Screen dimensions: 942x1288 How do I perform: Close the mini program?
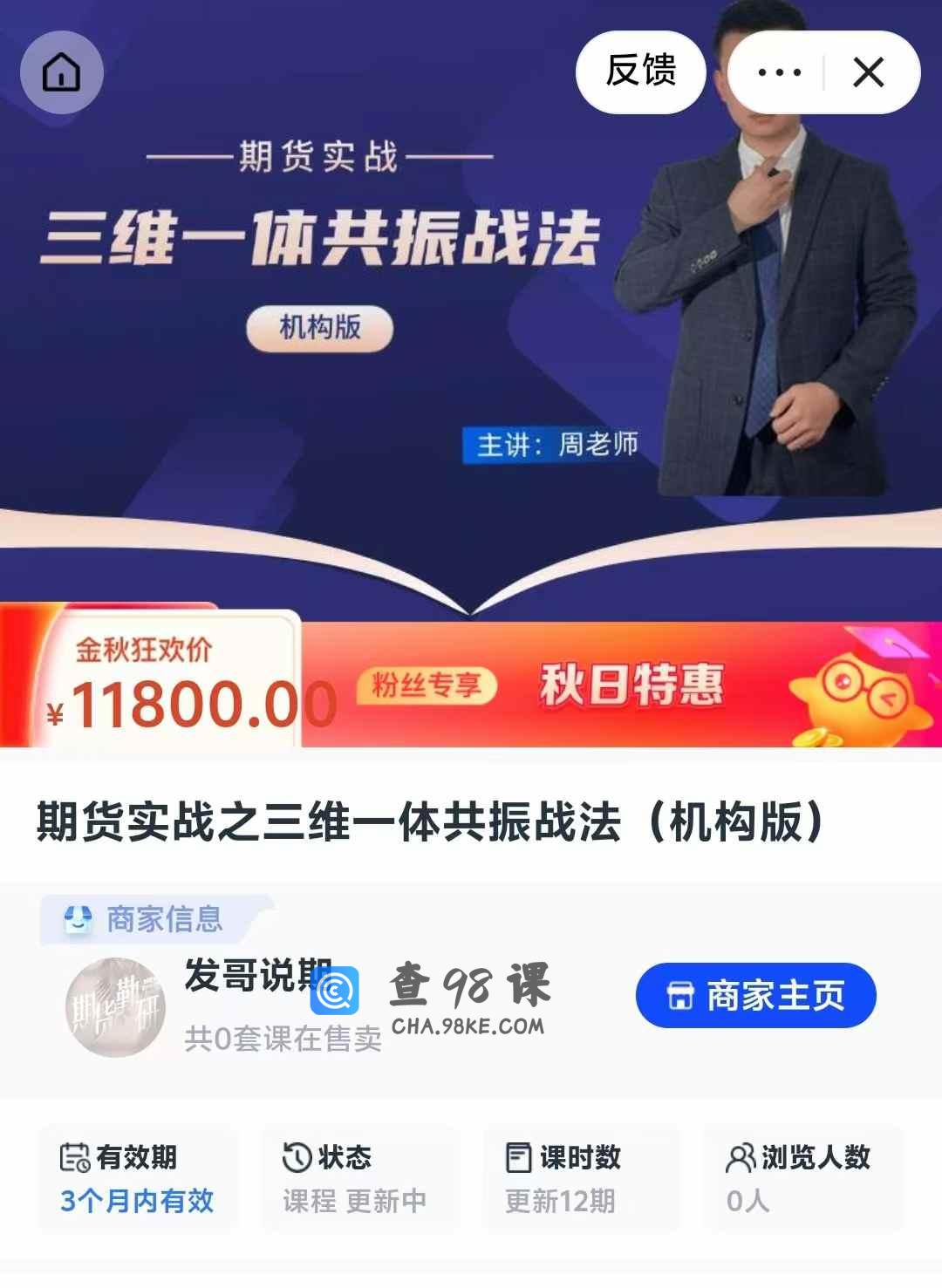pos(869,72)
